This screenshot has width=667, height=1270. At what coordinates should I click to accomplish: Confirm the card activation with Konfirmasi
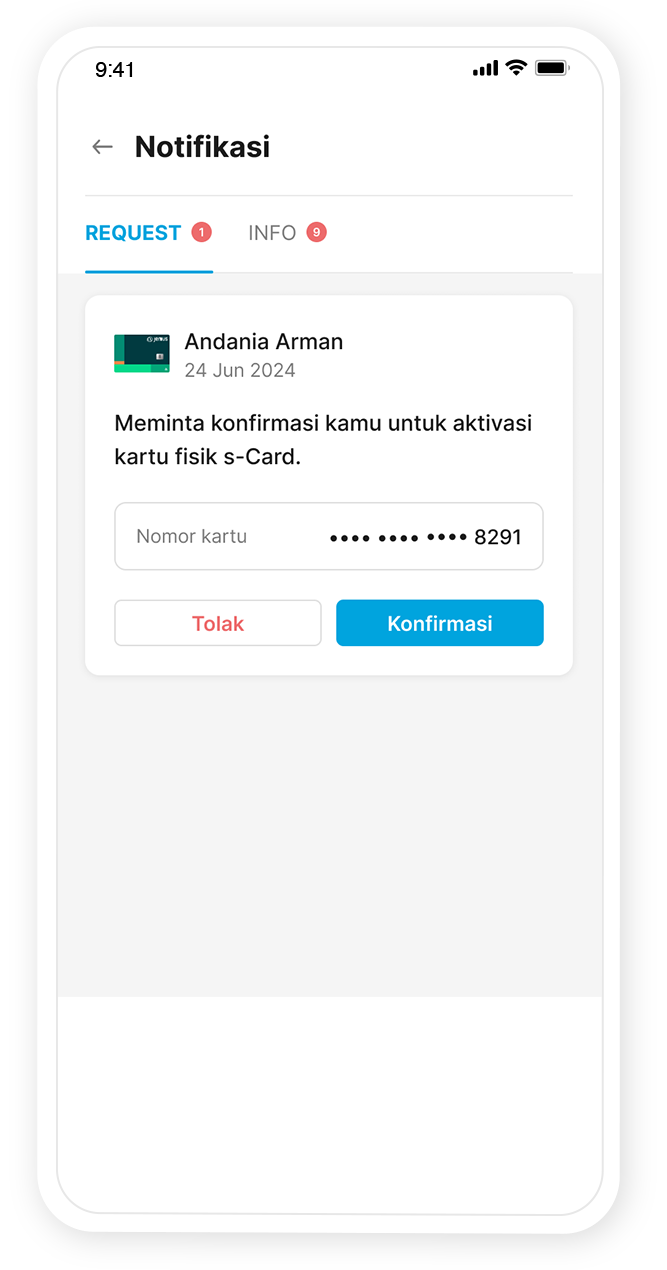tap(439, 623)
